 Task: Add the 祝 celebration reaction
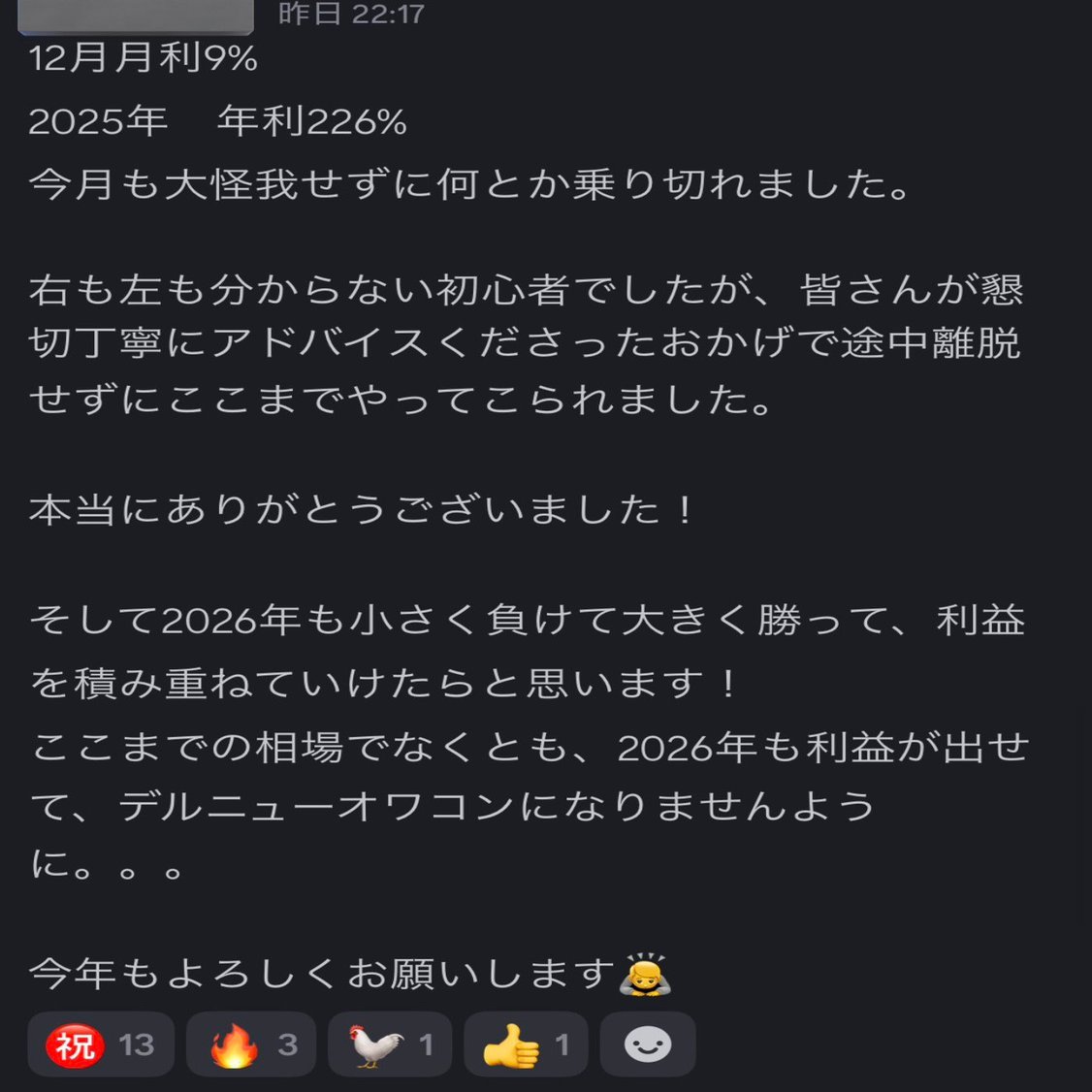(101, 1044)
